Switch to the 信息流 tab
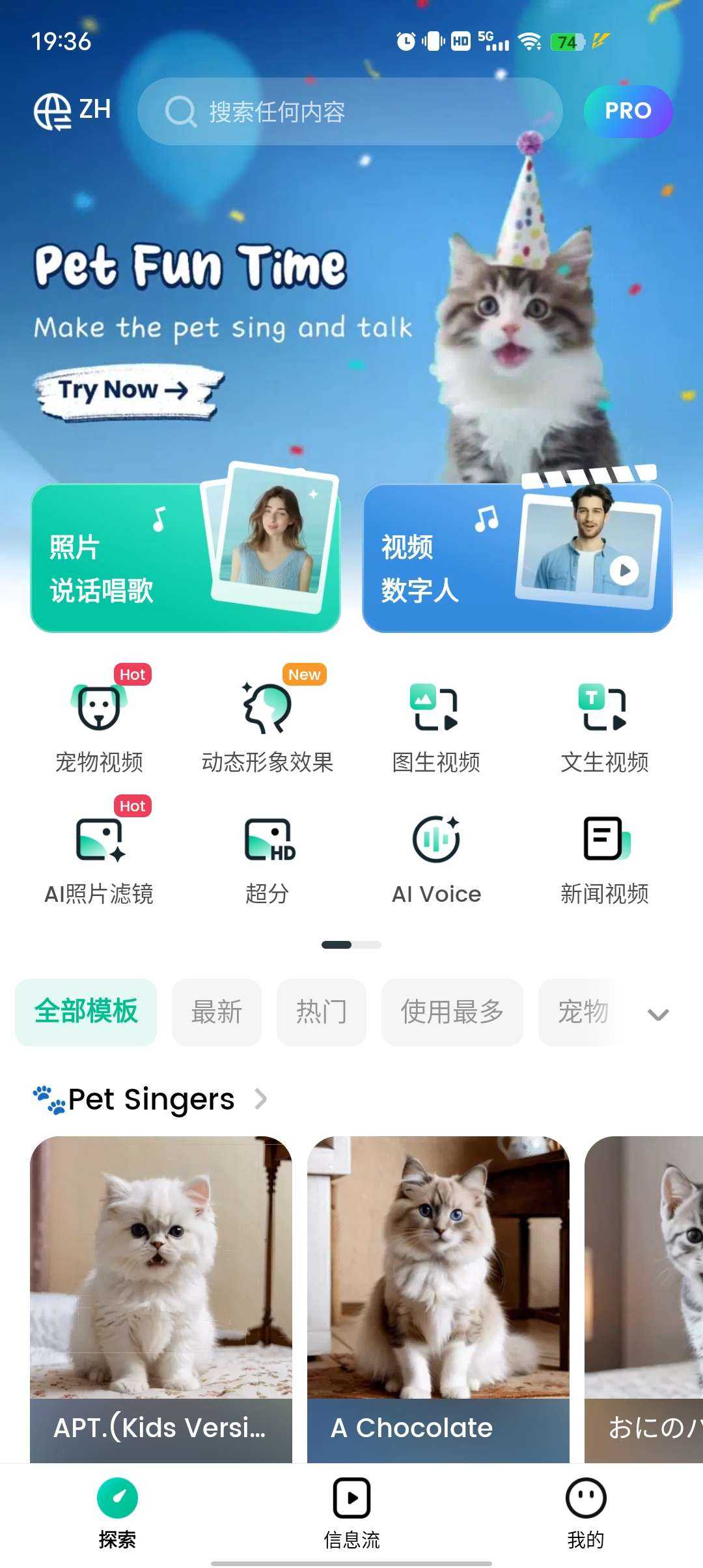Viewport: 703px width, 1568px height. click(351, 1512)
